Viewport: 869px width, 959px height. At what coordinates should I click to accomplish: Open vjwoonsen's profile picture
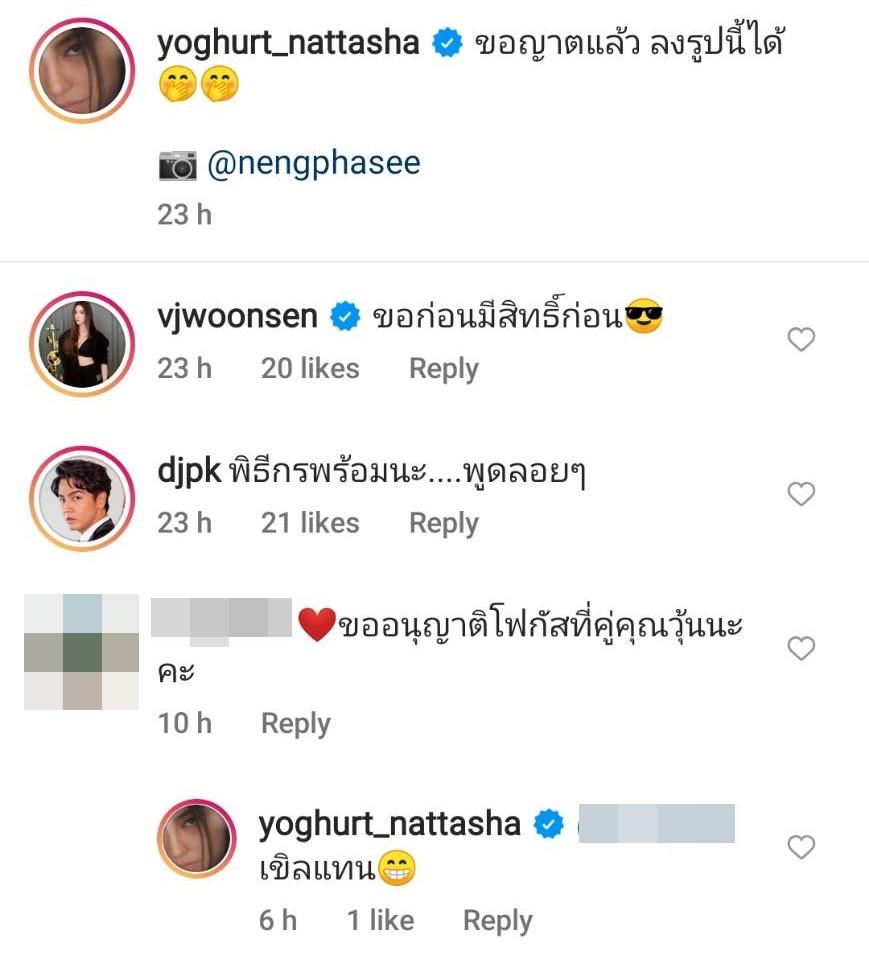pos(82,343)
